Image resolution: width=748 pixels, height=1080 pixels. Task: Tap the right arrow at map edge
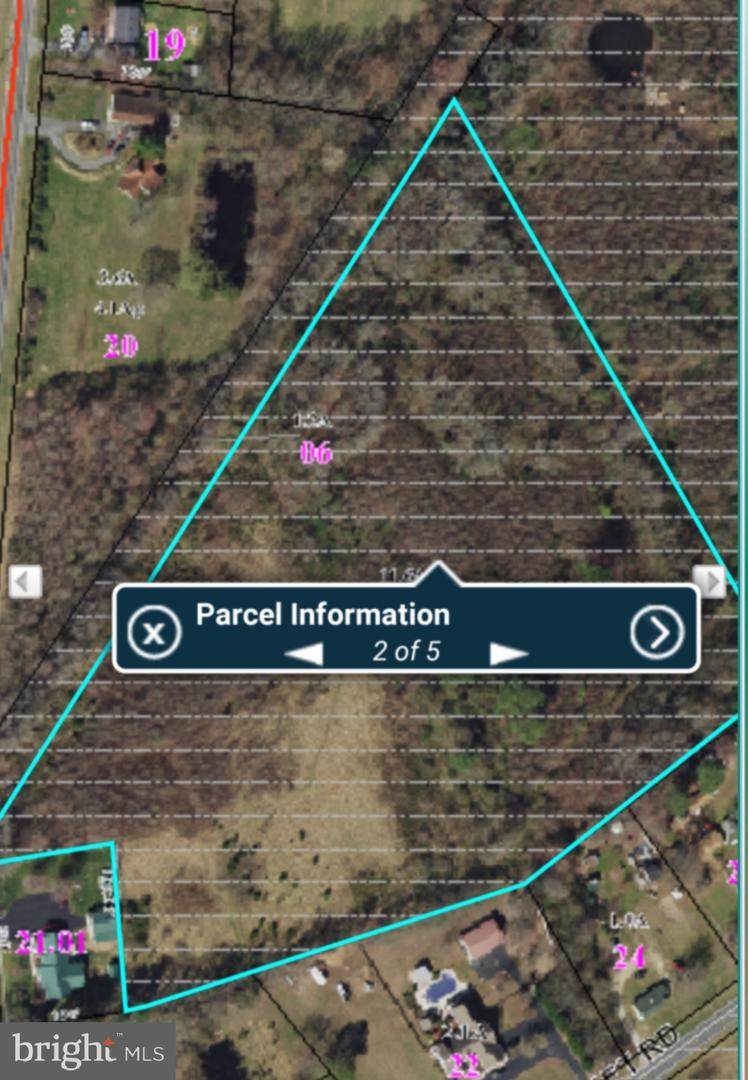(709, 581)
